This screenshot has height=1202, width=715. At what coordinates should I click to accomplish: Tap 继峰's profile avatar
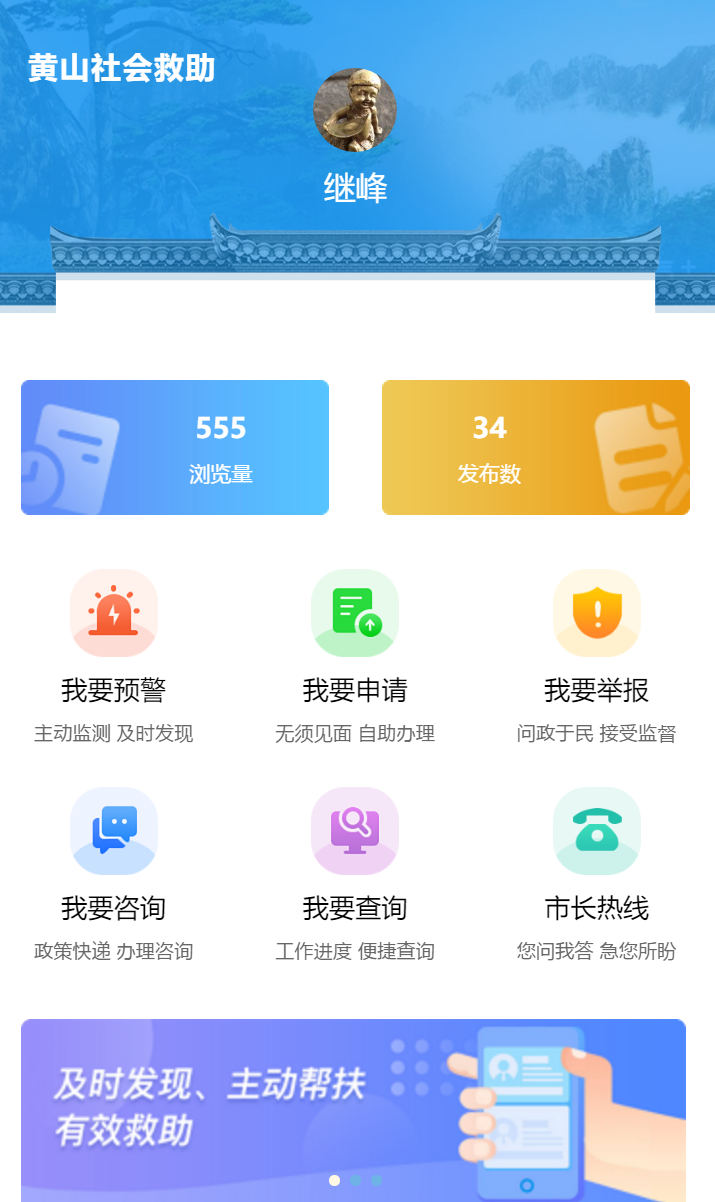pyautogui.click(x=355, y=110)
